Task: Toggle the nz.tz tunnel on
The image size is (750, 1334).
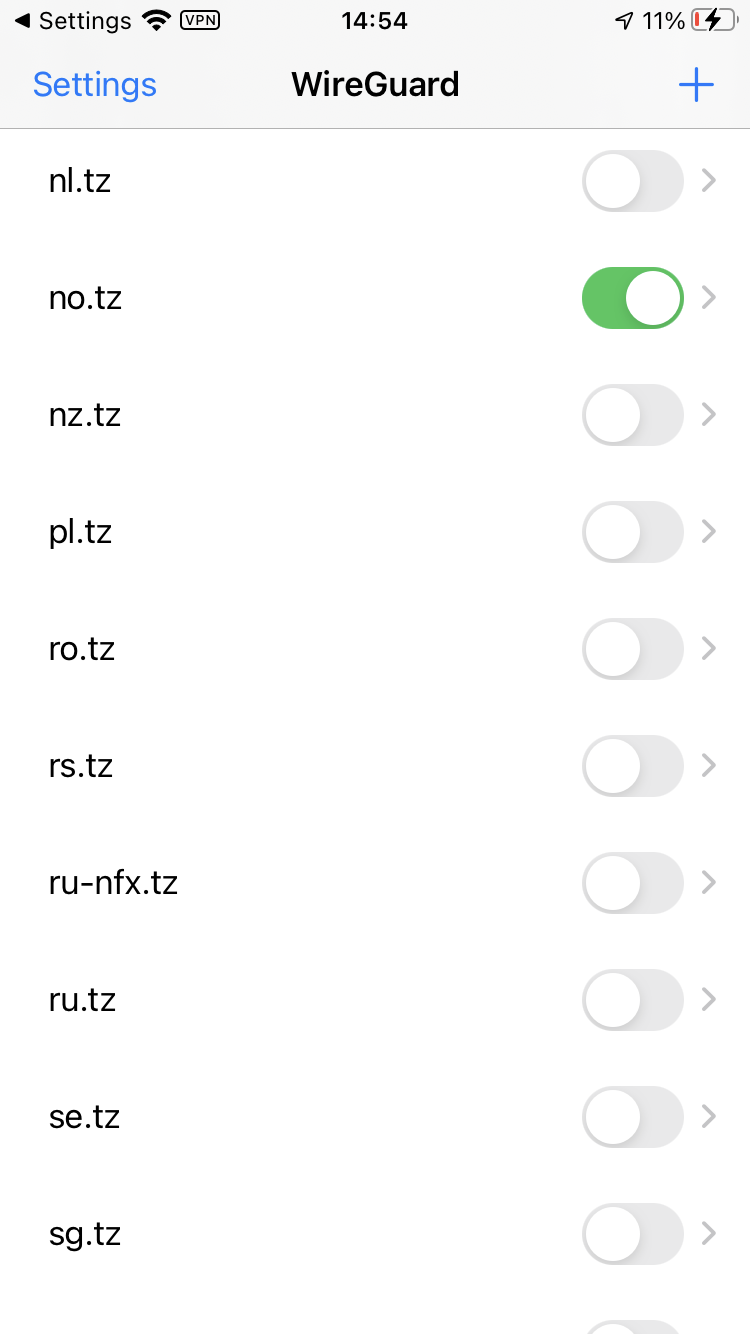Action: [632, 415]
